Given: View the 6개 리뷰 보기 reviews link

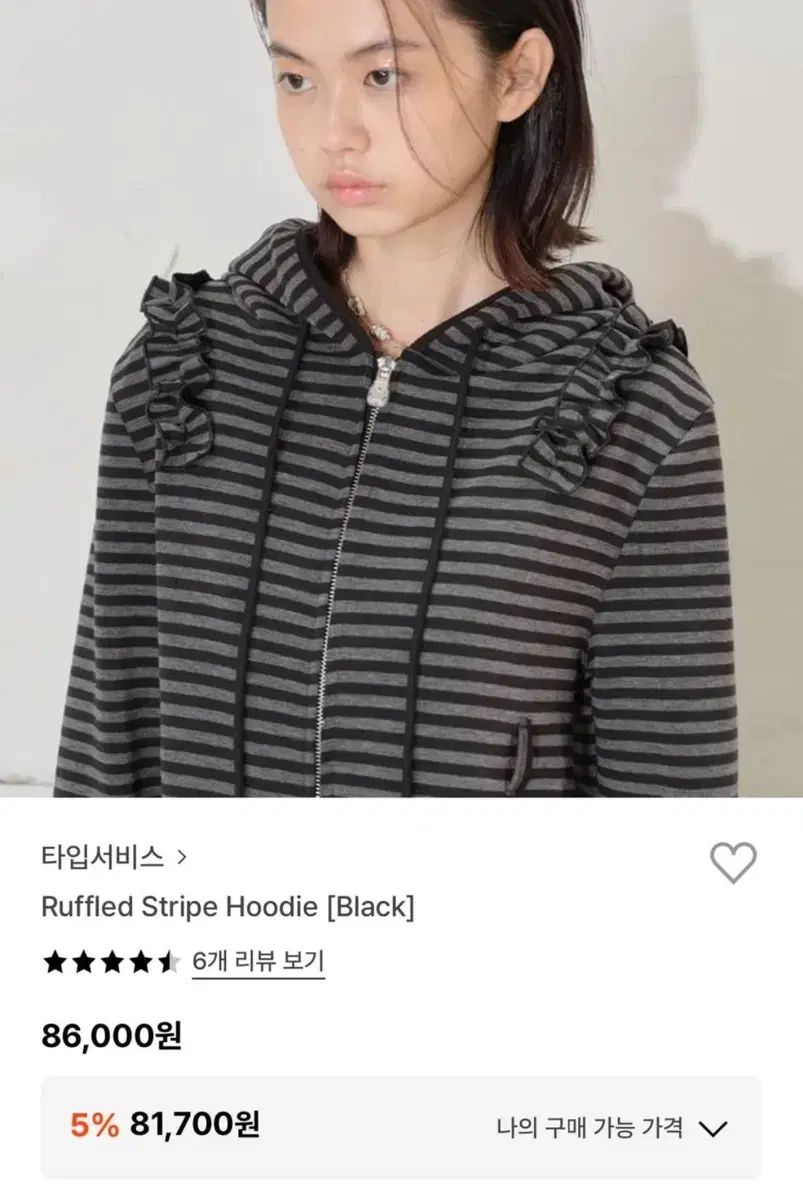Looking at the screenshot, I should (x=258, y=962).
